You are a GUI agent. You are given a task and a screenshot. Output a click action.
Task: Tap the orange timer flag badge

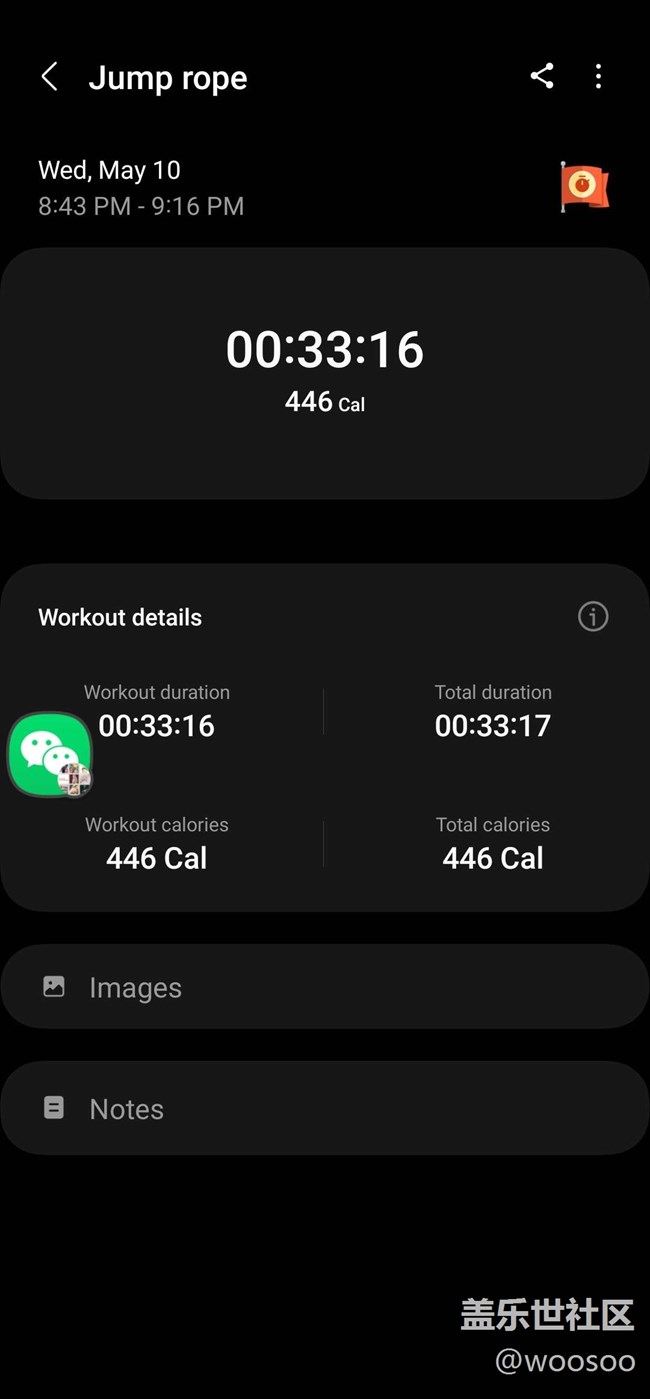(584, 186)
